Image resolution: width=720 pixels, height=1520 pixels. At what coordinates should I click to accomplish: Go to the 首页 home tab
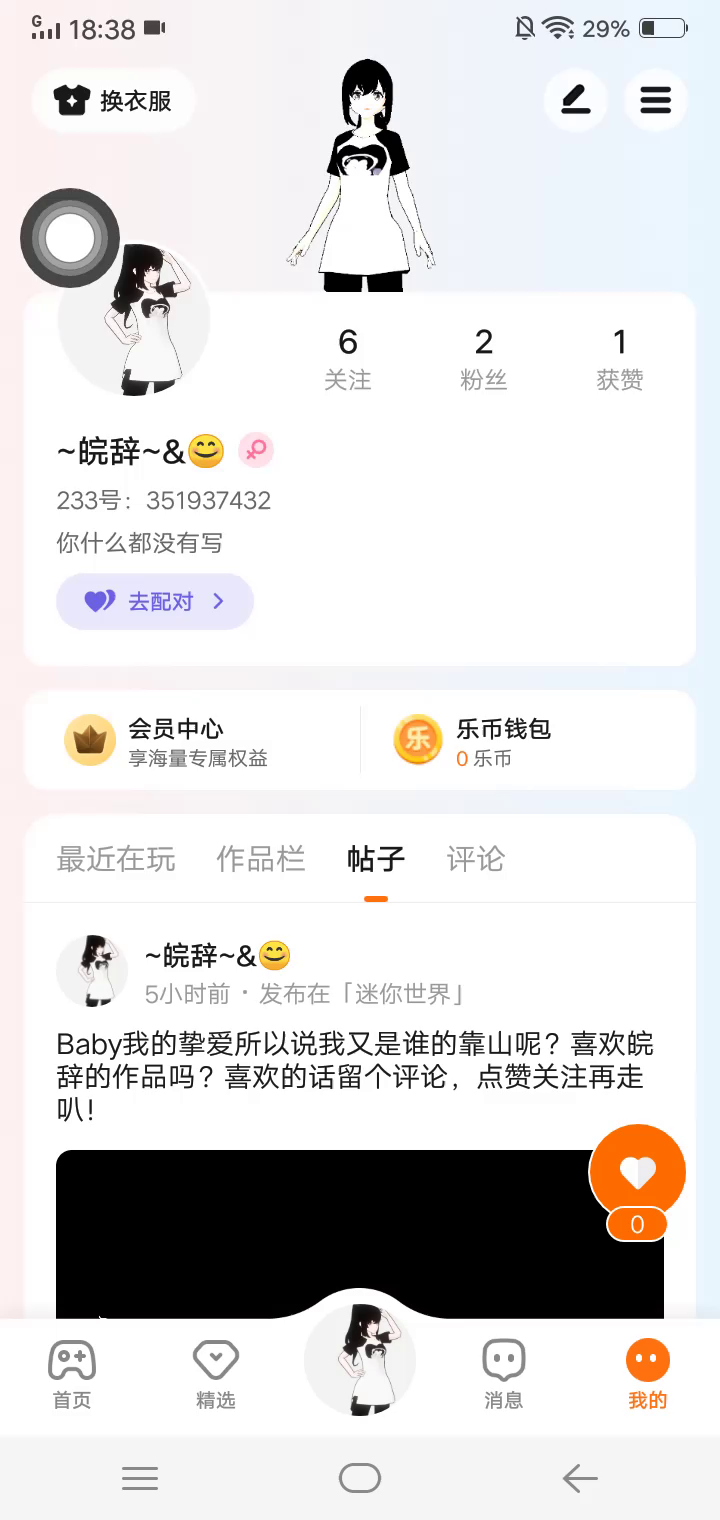pos(72,1375)
